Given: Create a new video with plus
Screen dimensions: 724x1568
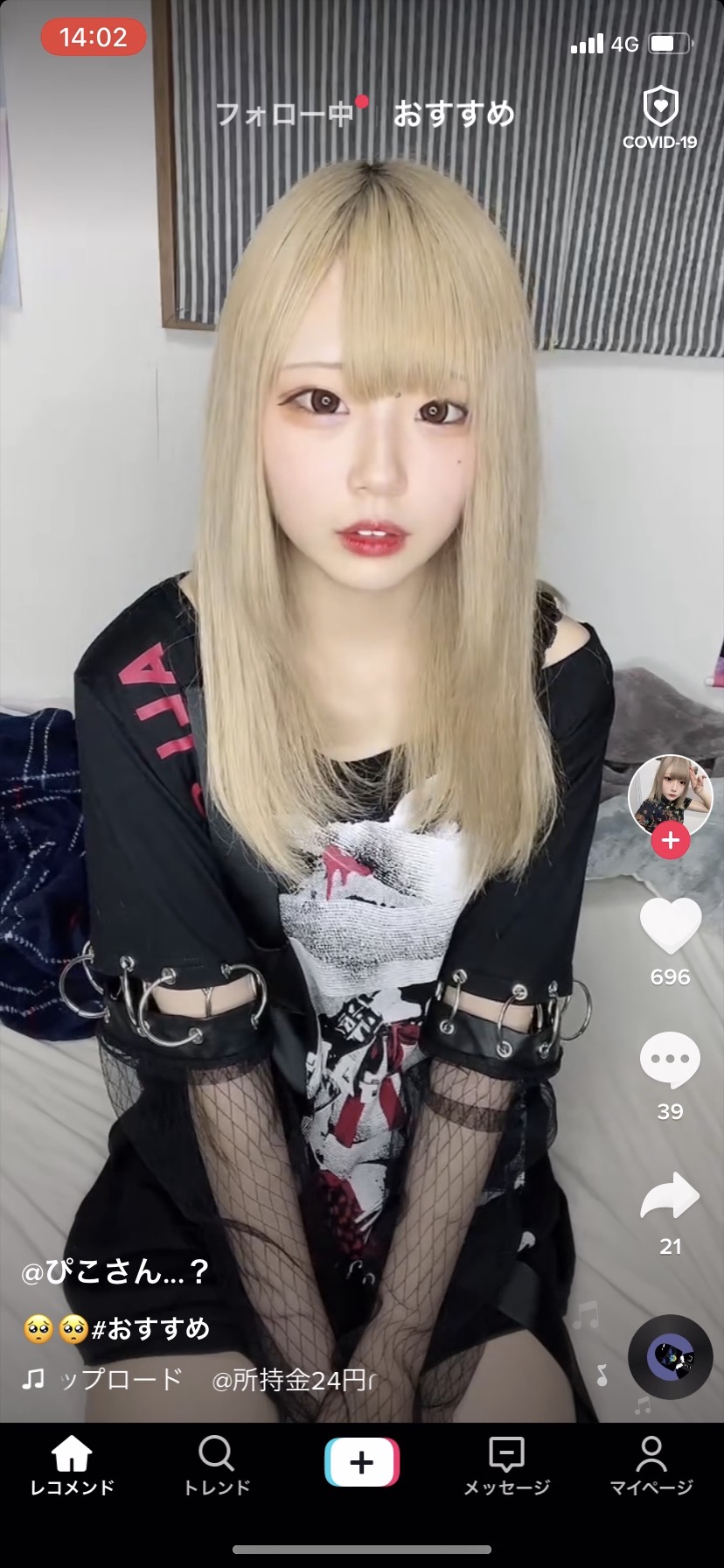Looking at the screenshot, I should [x=362, y=1462].
